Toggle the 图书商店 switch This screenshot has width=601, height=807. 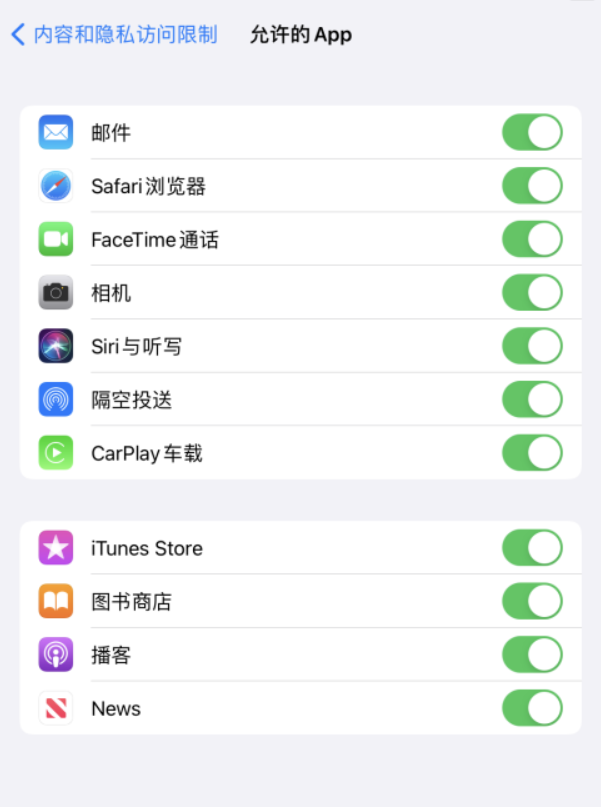(532, 601)
